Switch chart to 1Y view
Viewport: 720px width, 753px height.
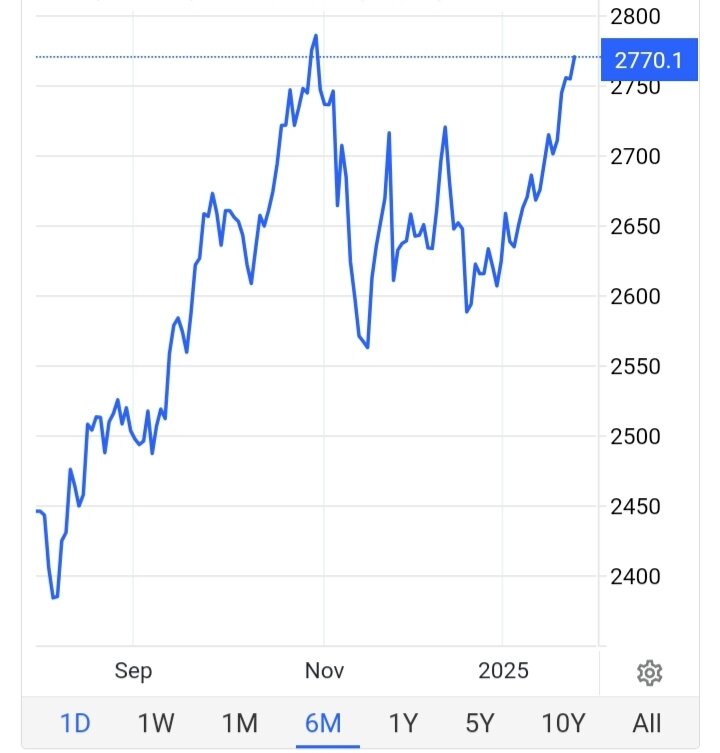[402, 722]
